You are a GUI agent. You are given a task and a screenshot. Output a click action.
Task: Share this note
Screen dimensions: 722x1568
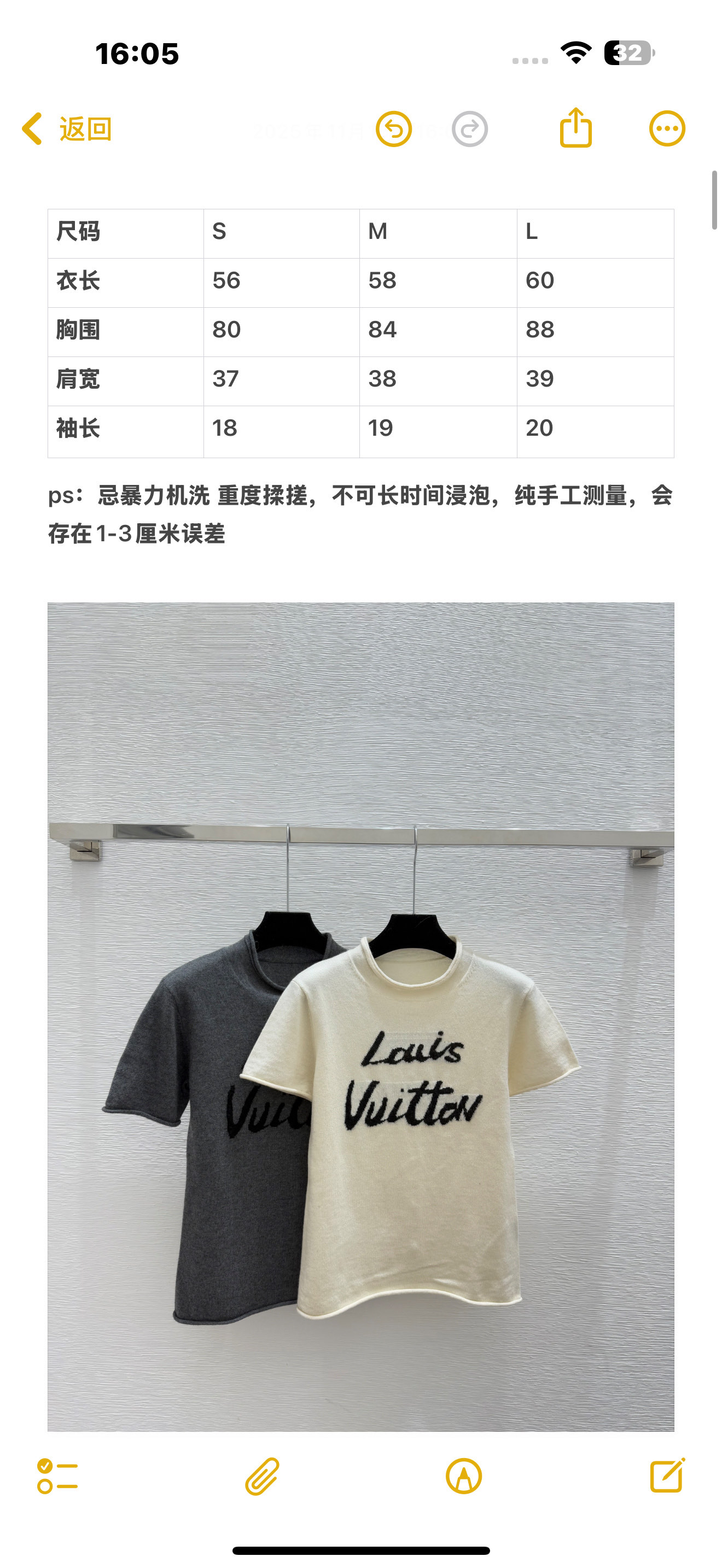575,128
